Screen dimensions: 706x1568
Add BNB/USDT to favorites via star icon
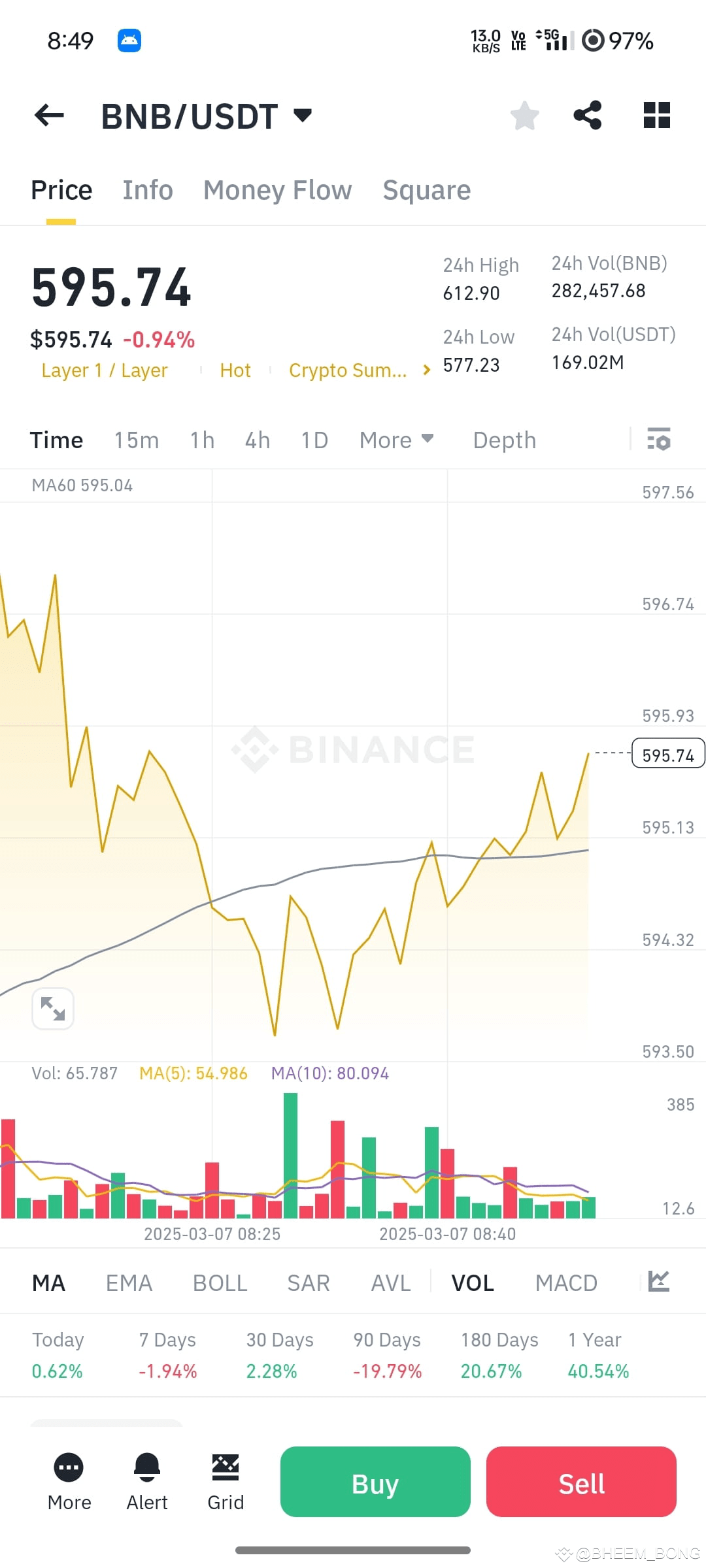pyautogui.click(x=524, y=115)
